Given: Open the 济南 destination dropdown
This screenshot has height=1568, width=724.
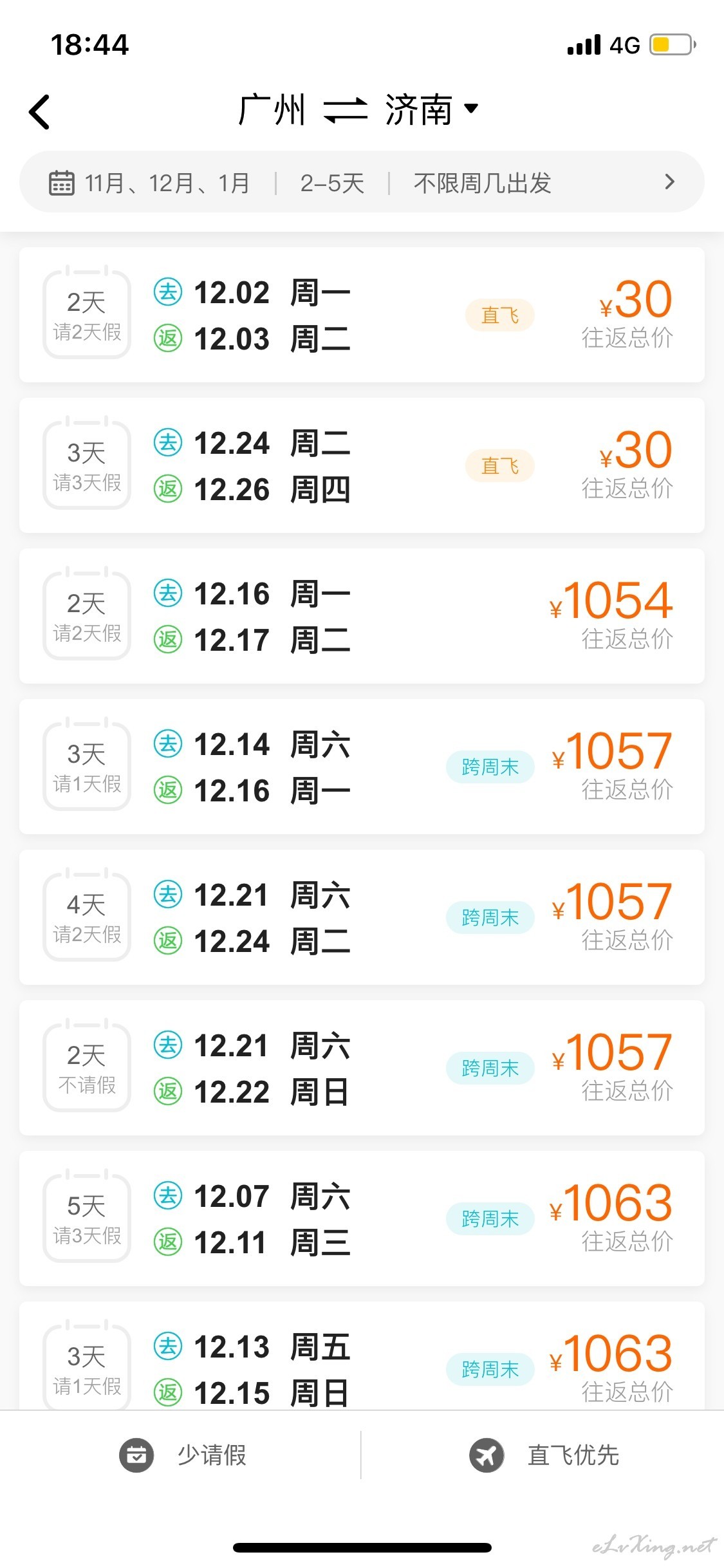Looking at the screenshot, I should 432,109.
